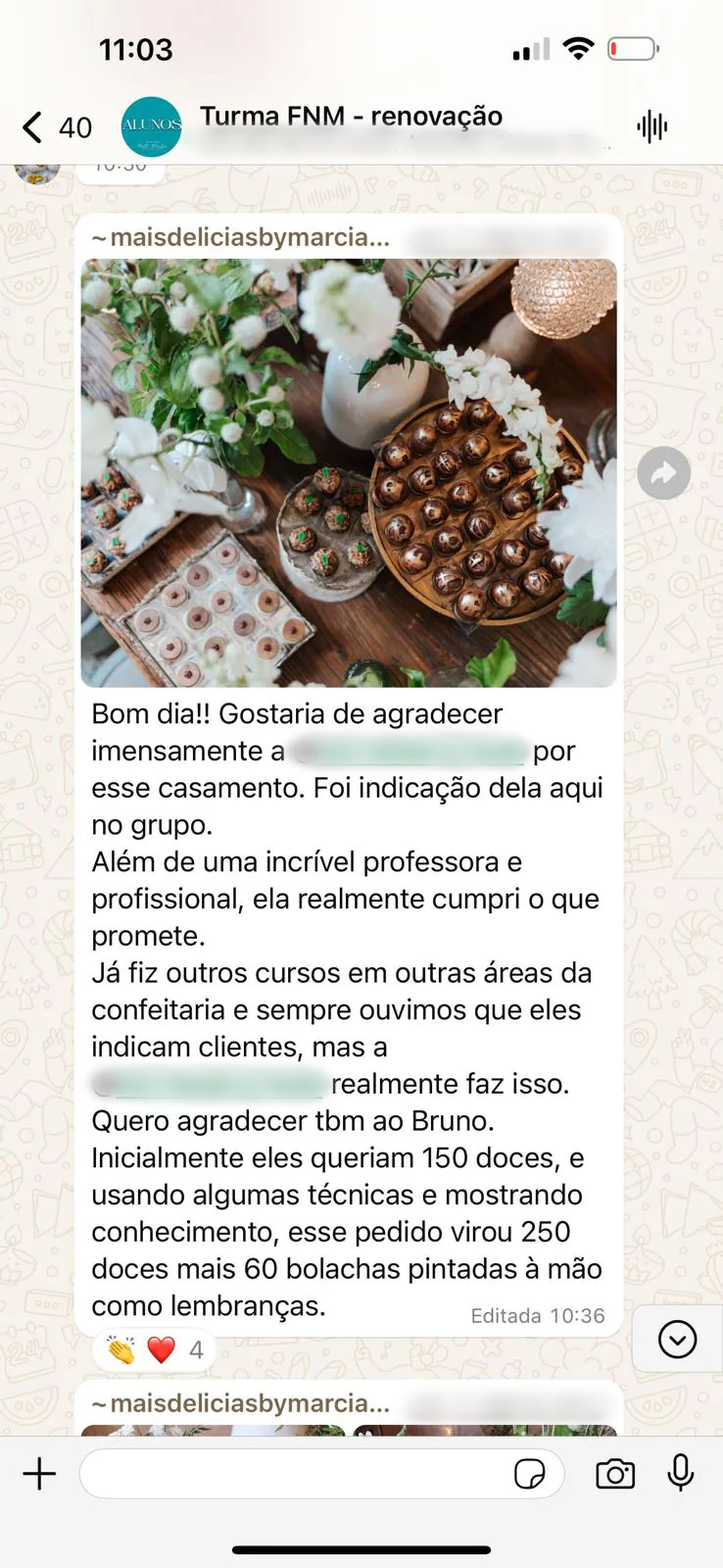Jump to the latest messages
The width and height of the screenshot is (723, 1568).
[677, 1339]
